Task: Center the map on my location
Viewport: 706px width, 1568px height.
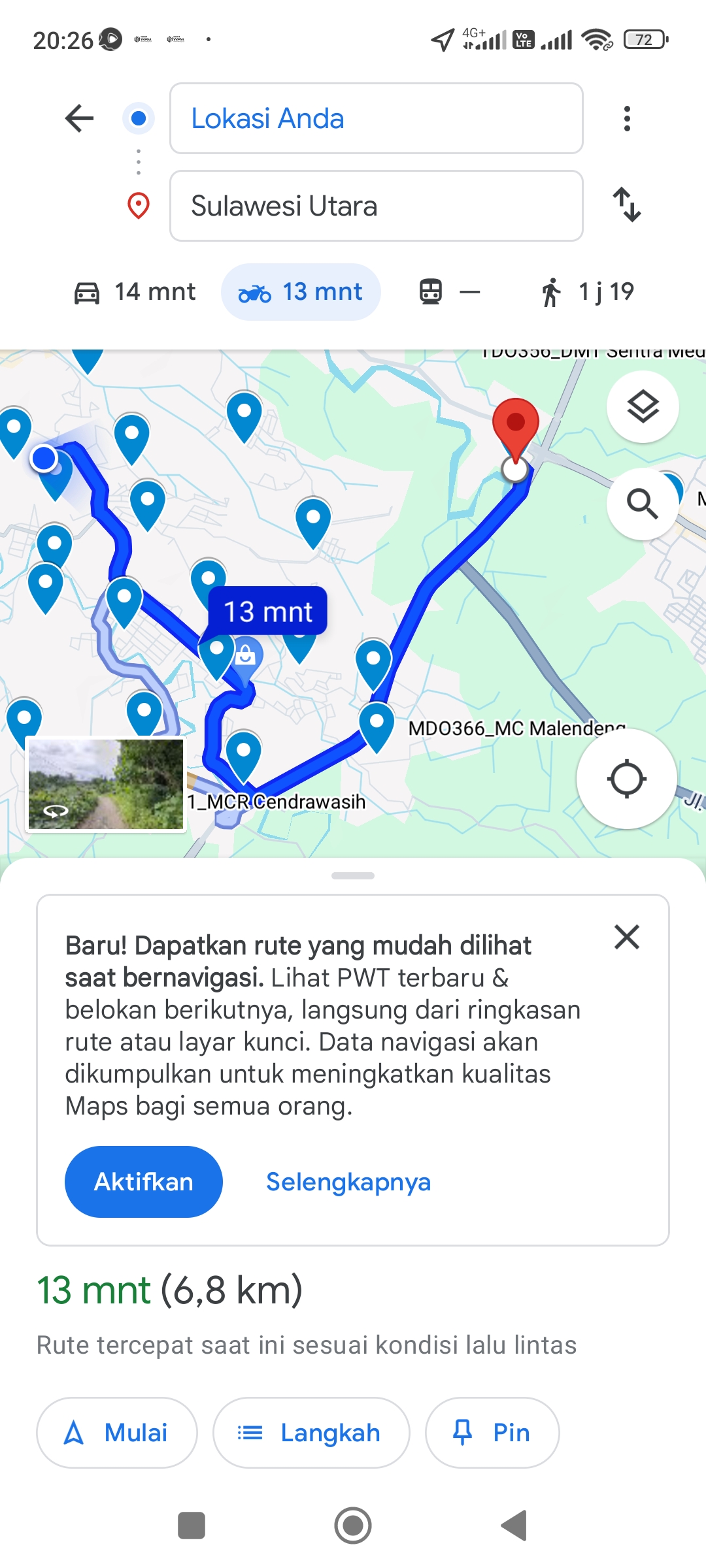Action: click(x=627, y=779)
